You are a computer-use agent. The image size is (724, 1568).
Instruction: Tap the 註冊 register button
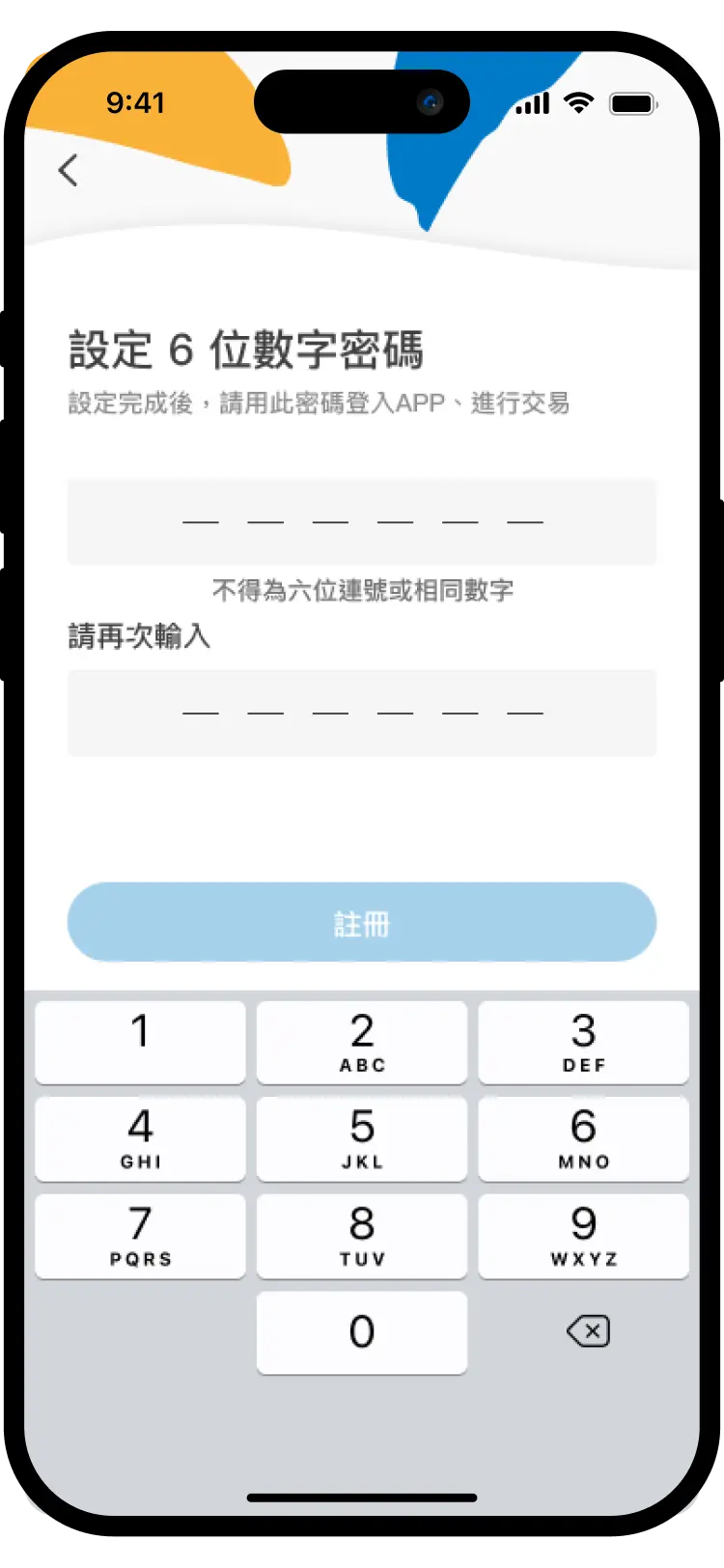[362, 922]
